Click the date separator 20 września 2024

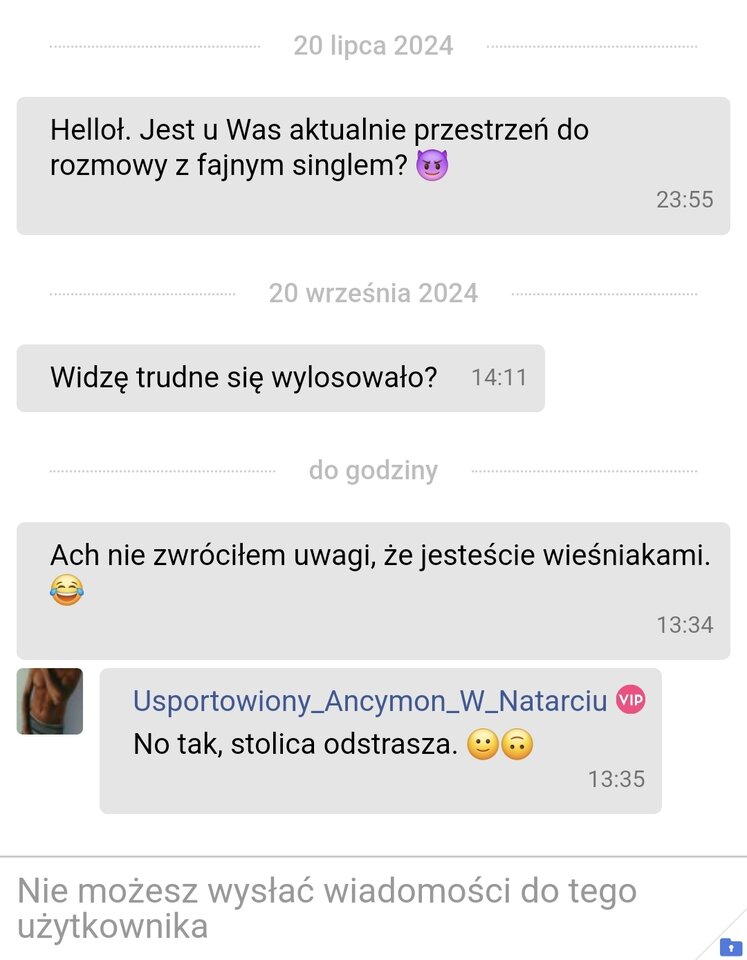point(373,293)
